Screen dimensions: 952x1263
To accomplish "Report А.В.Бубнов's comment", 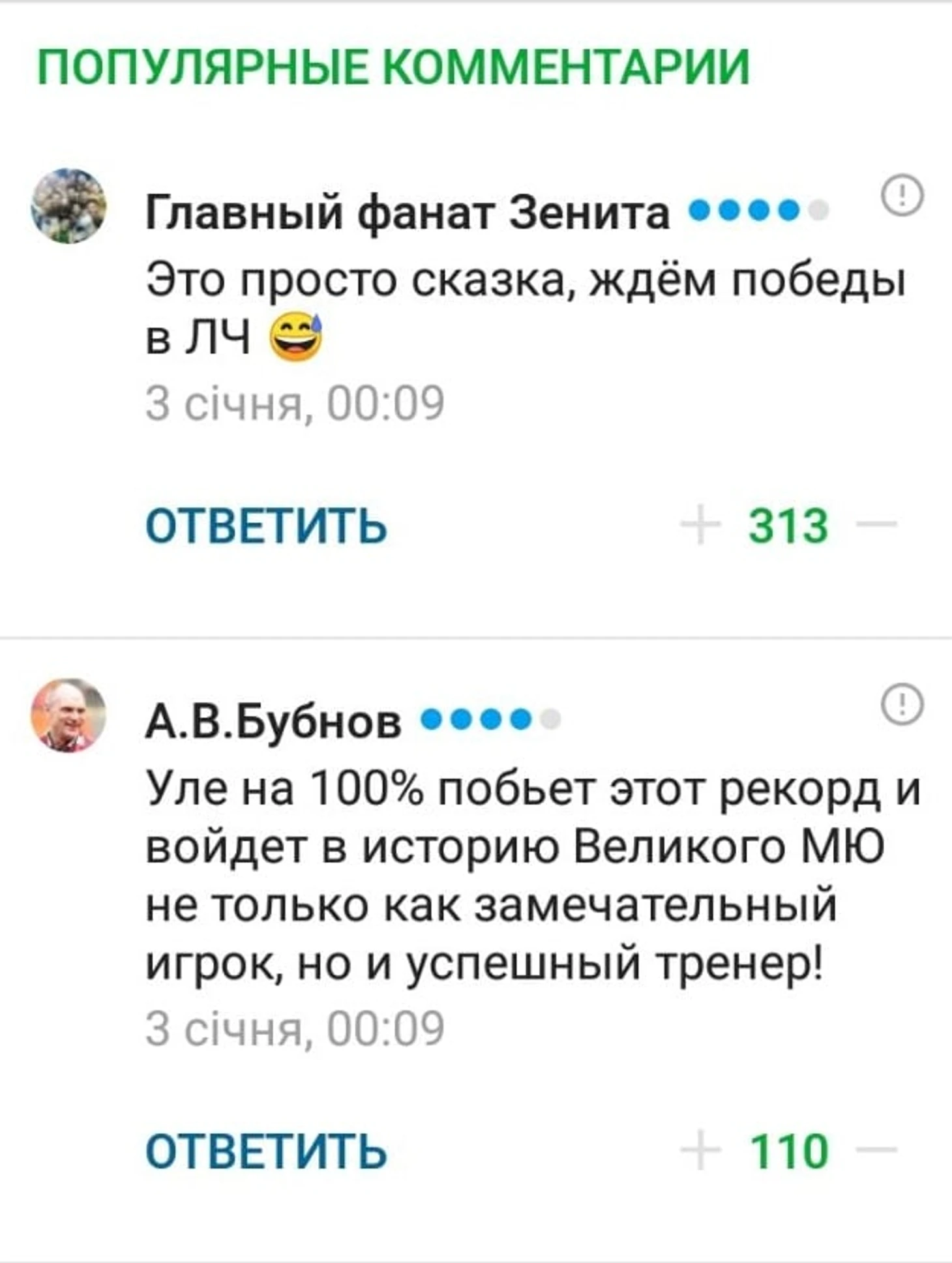I will pyautogui.click(x=902, y=704).
